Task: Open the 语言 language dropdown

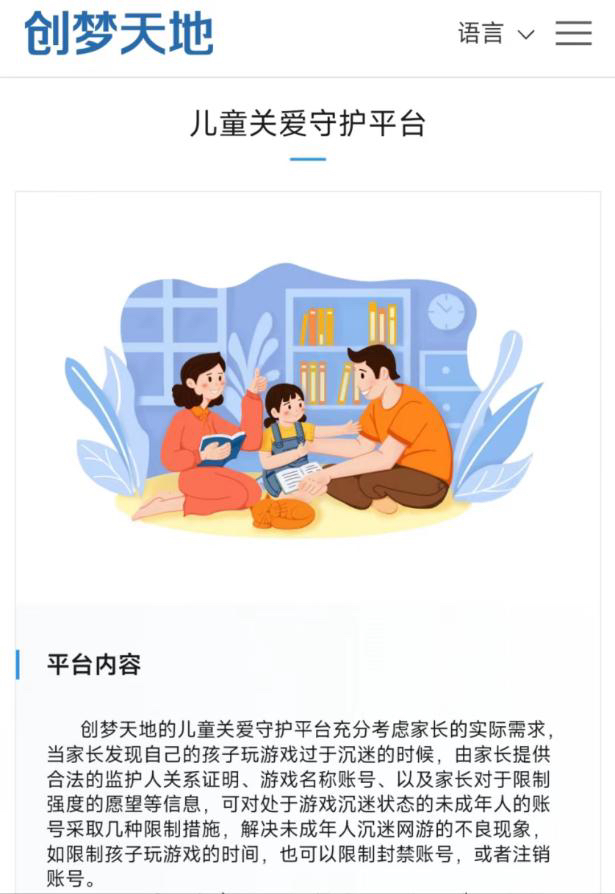Action: [496, 33]
